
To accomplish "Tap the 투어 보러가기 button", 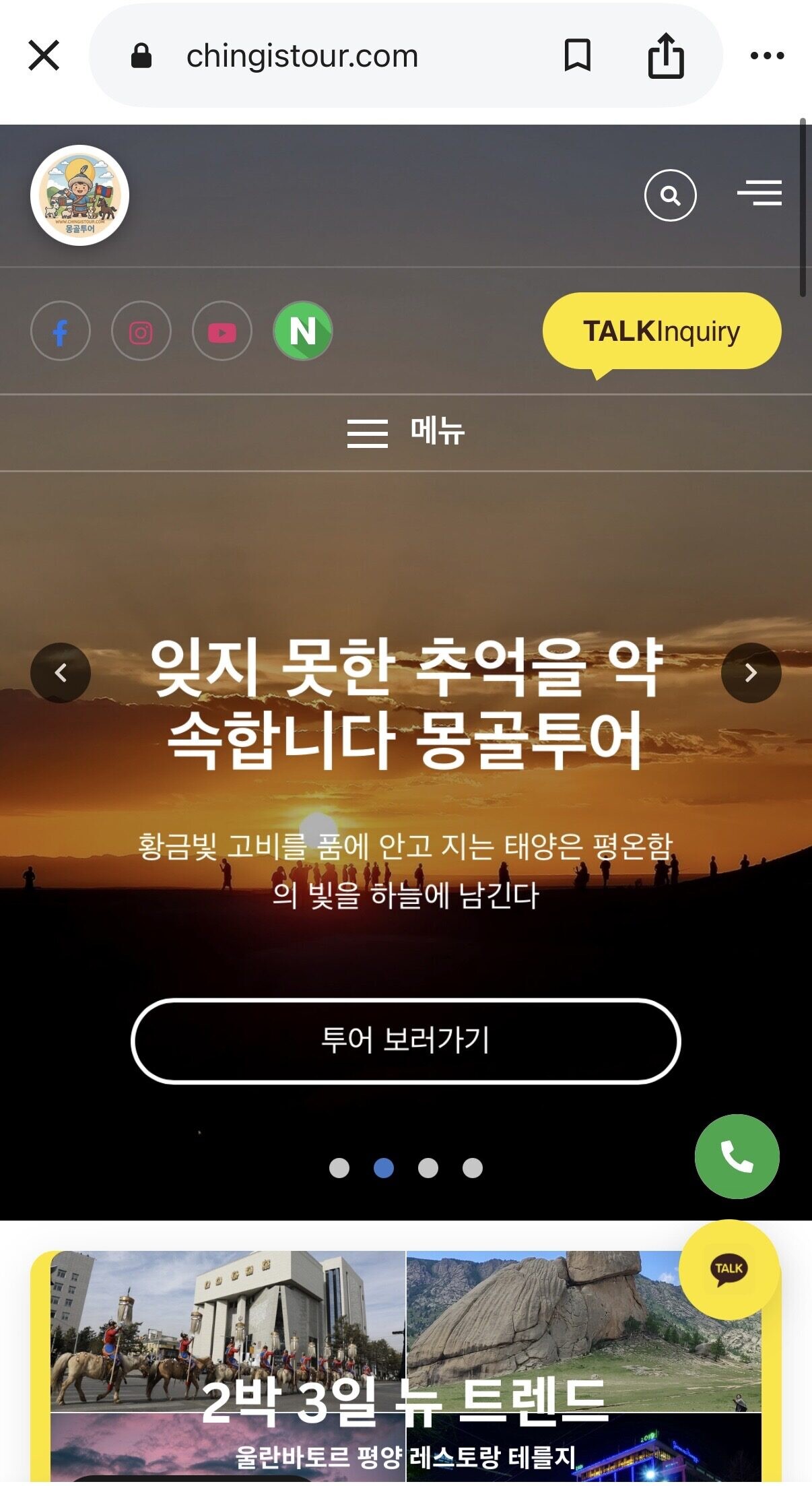I will pos(405,1041).
